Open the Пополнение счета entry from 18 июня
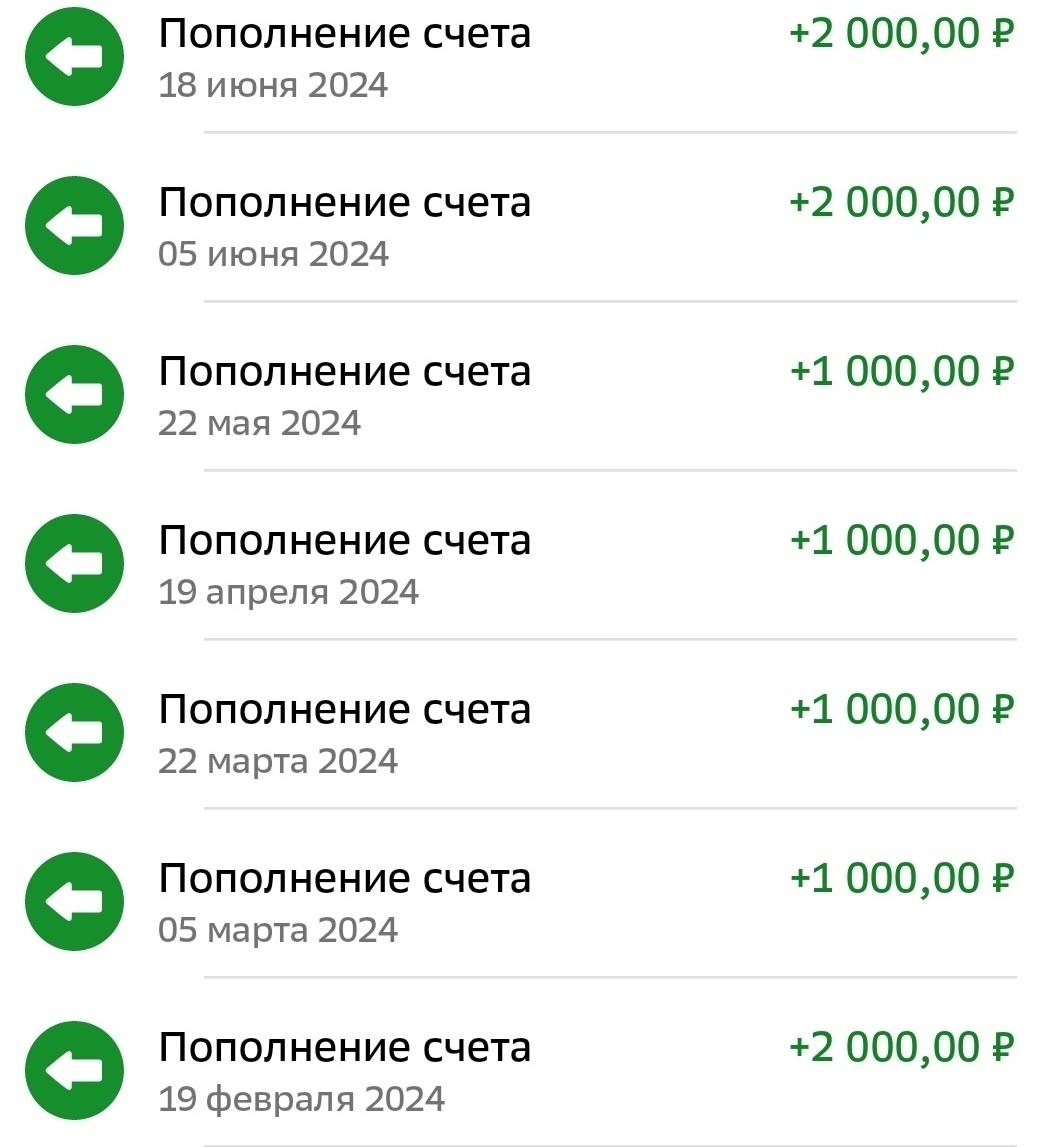1061x1147 pixels. [x=346, y=33]
